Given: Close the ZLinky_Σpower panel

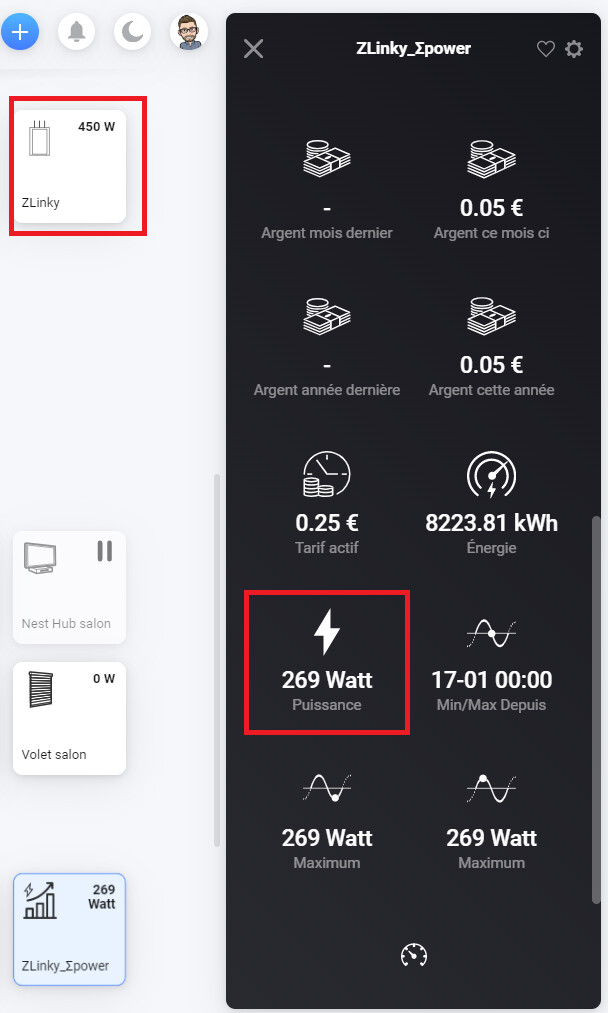Looking at the screenshot, I should (x=254, y=49).
